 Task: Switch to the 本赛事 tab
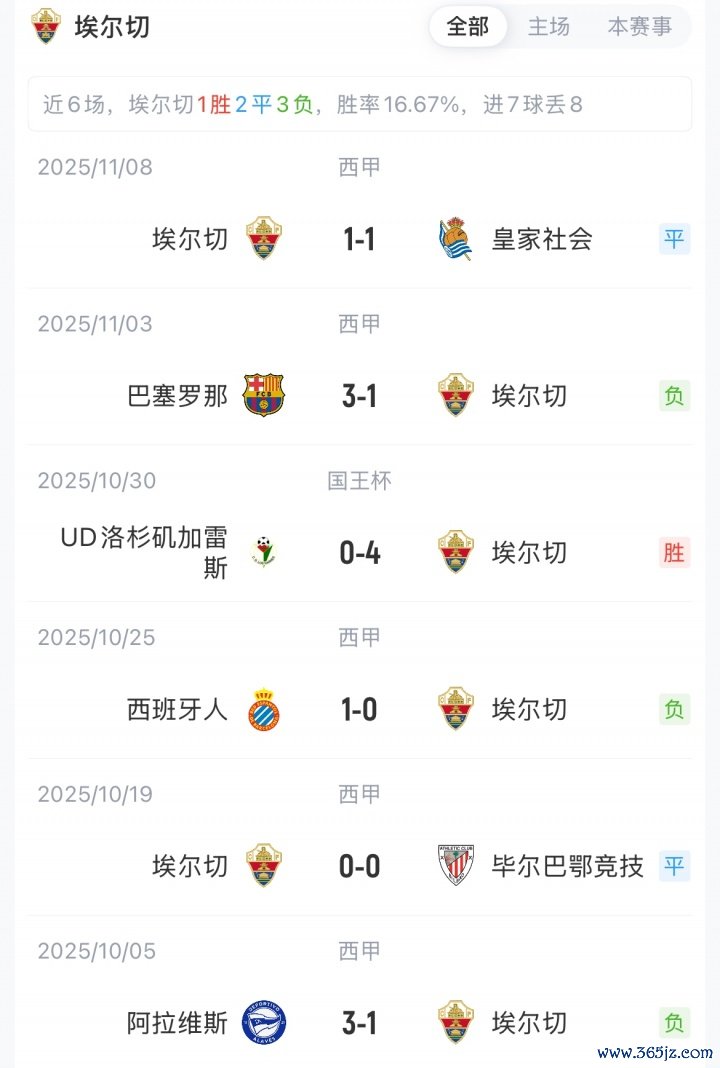point(640,27)
